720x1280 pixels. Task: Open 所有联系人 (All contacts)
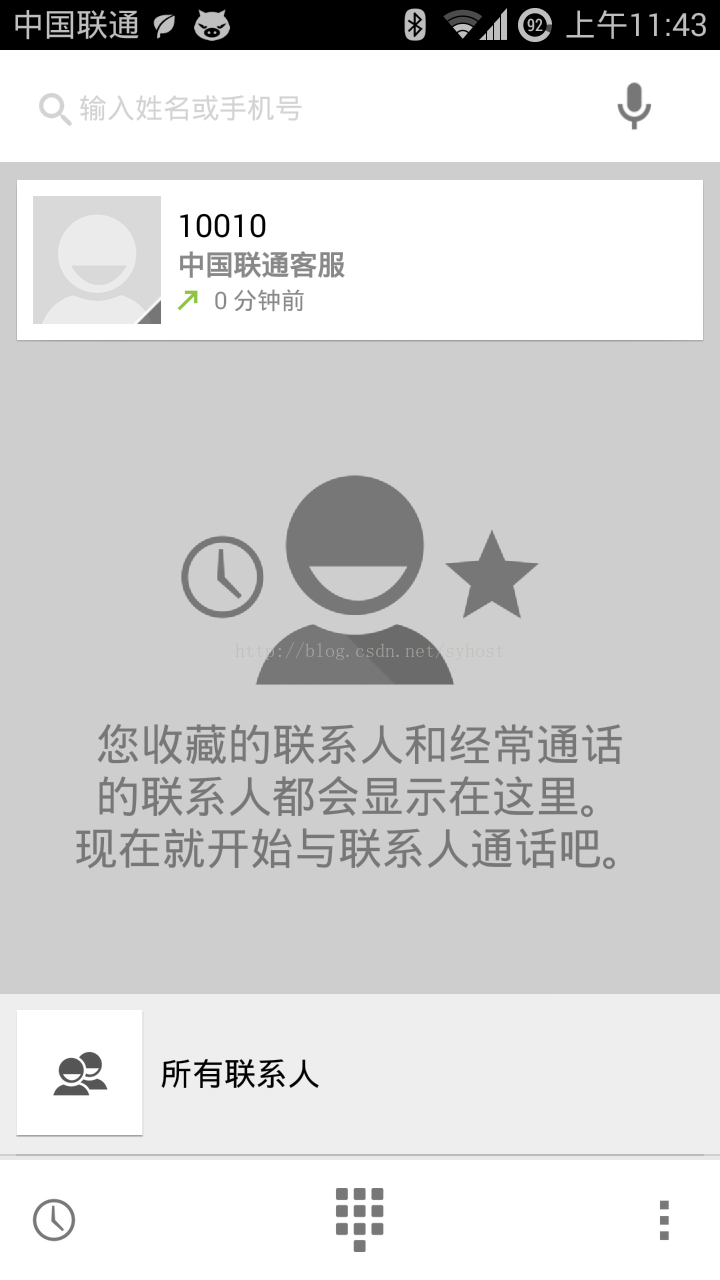click(x=240, y=1074)
